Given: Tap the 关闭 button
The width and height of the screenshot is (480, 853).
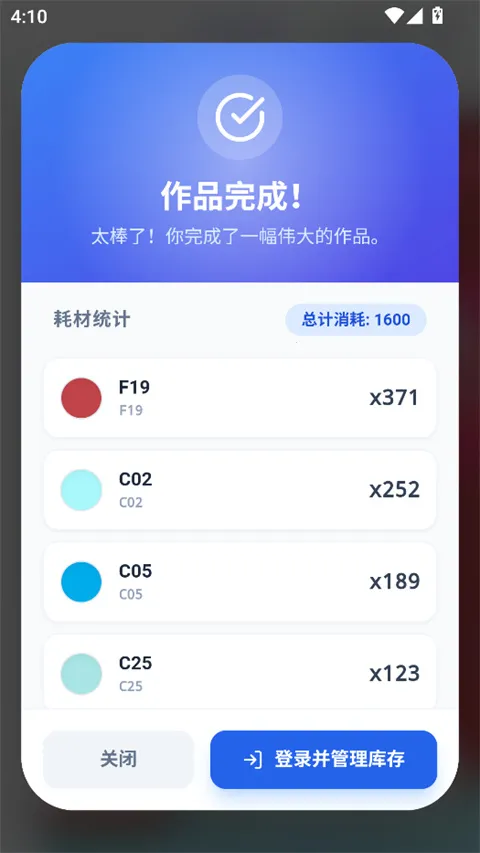Looking at the screenshot, I should coord(119,759).
